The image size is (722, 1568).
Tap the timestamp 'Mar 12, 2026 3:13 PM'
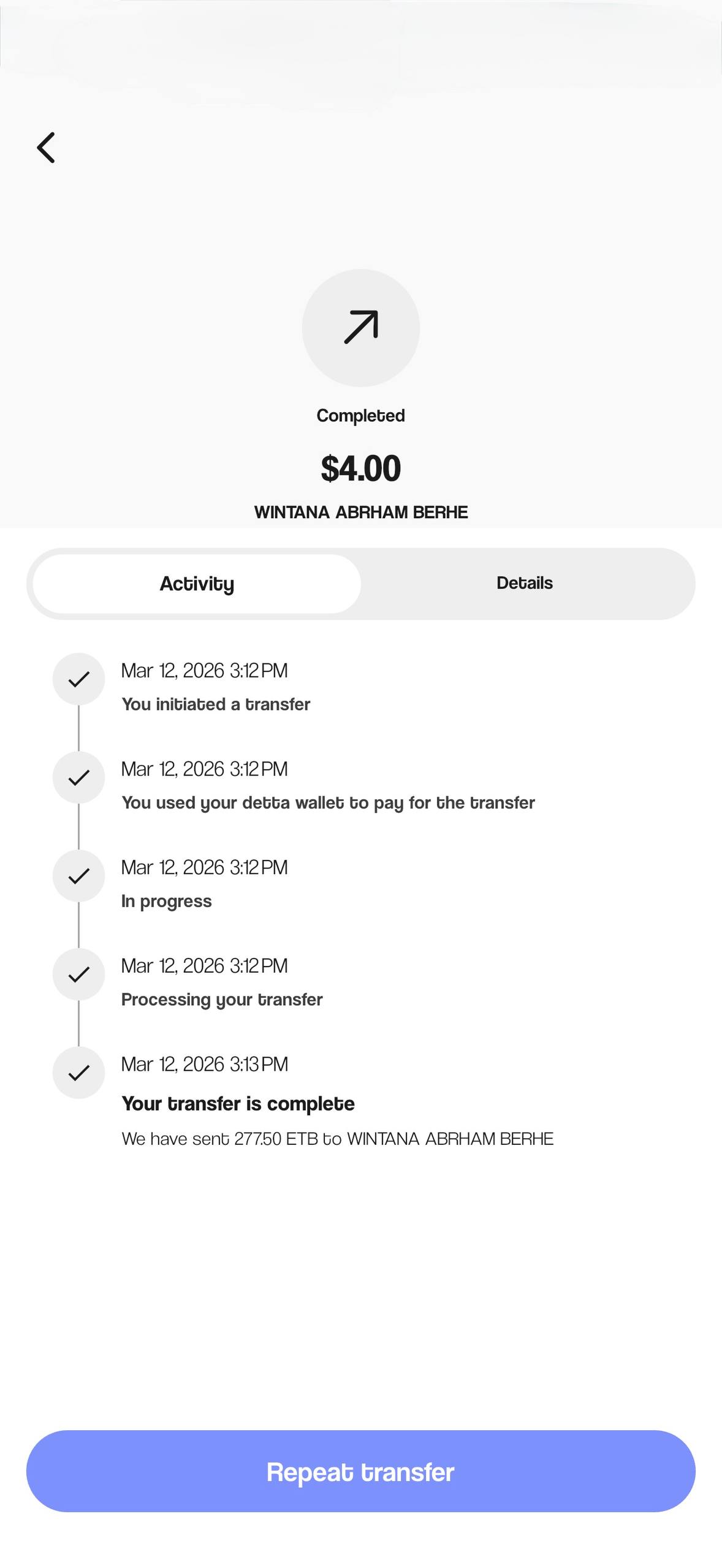coord(205,1064)
